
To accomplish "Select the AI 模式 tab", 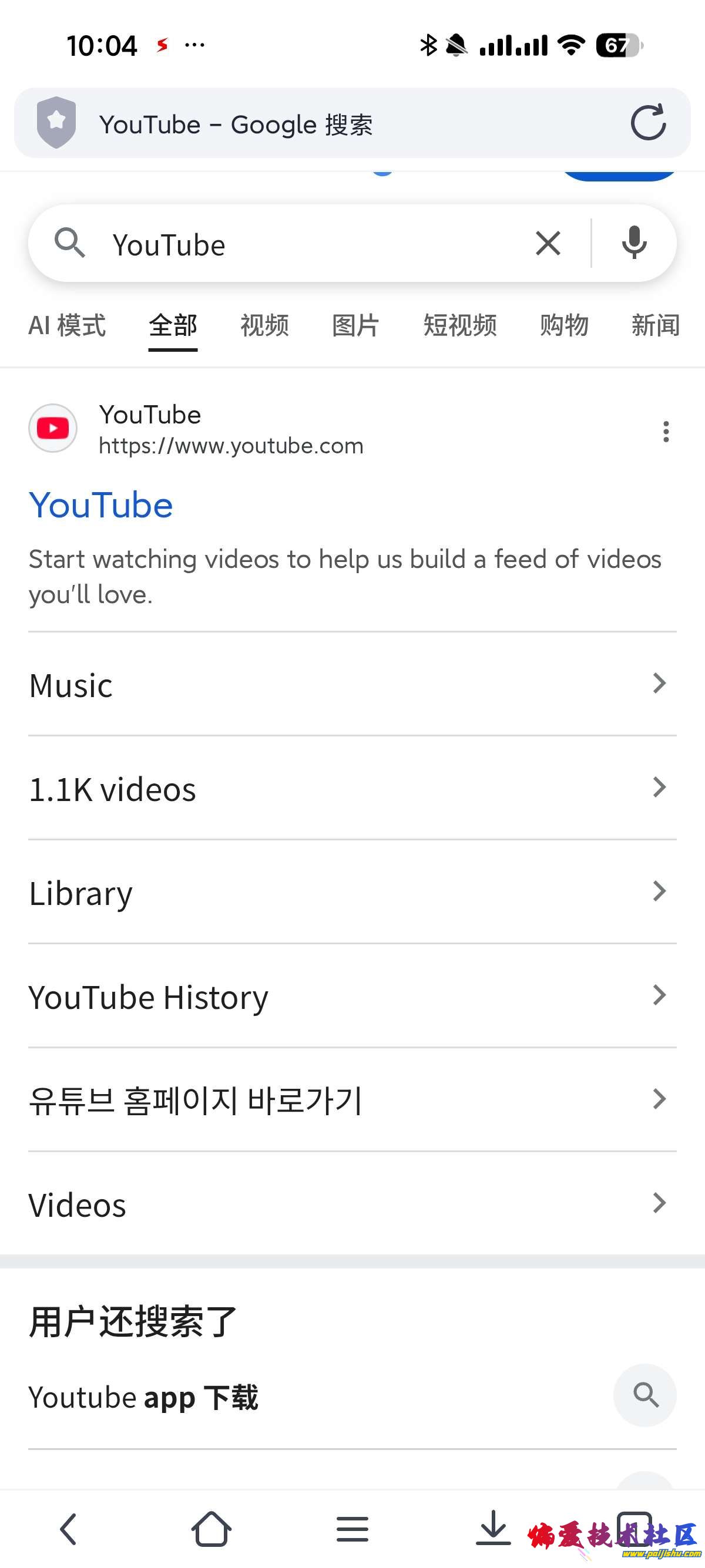I will pos(67,326).
